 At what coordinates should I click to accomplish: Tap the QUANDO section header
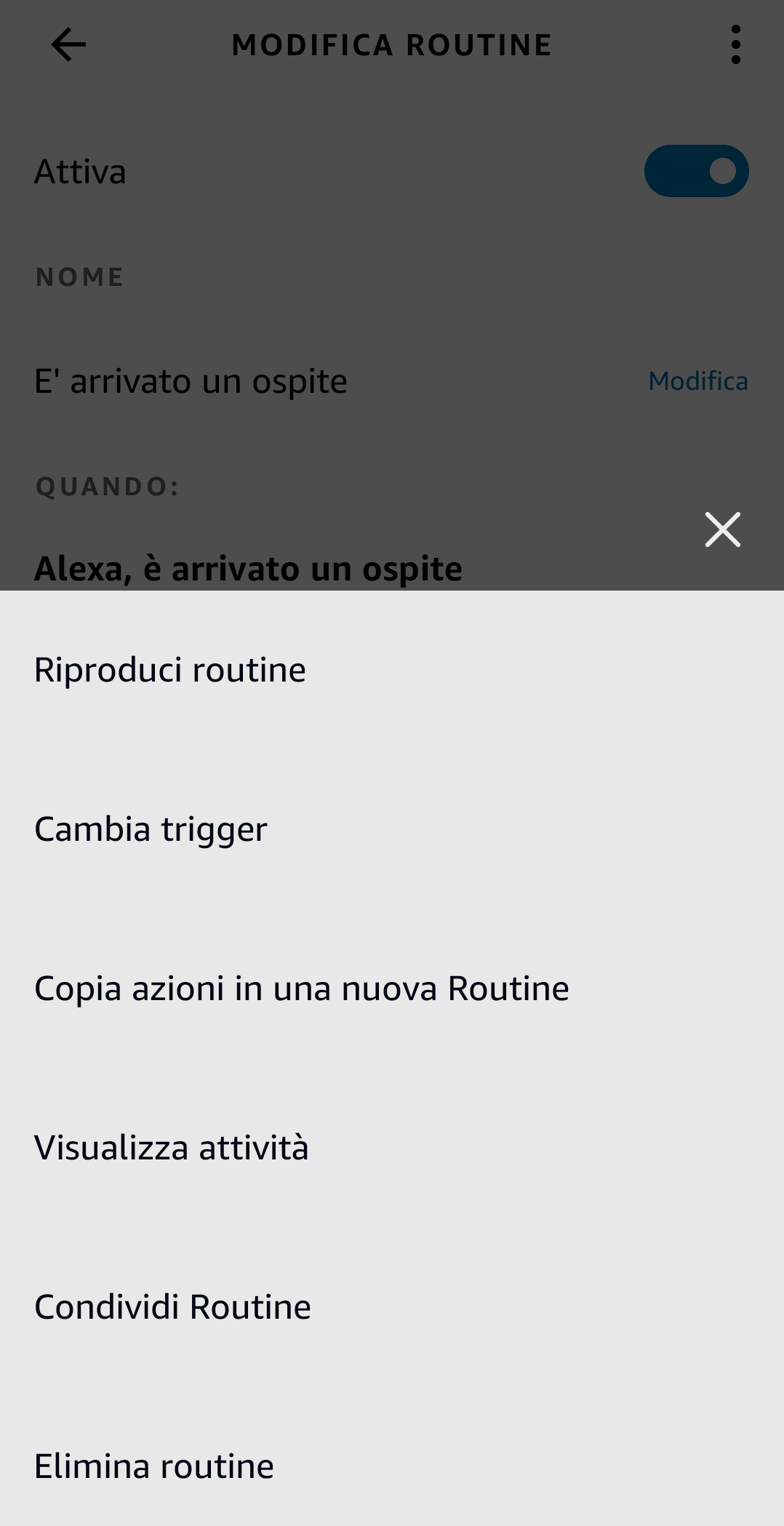[108, 486]
